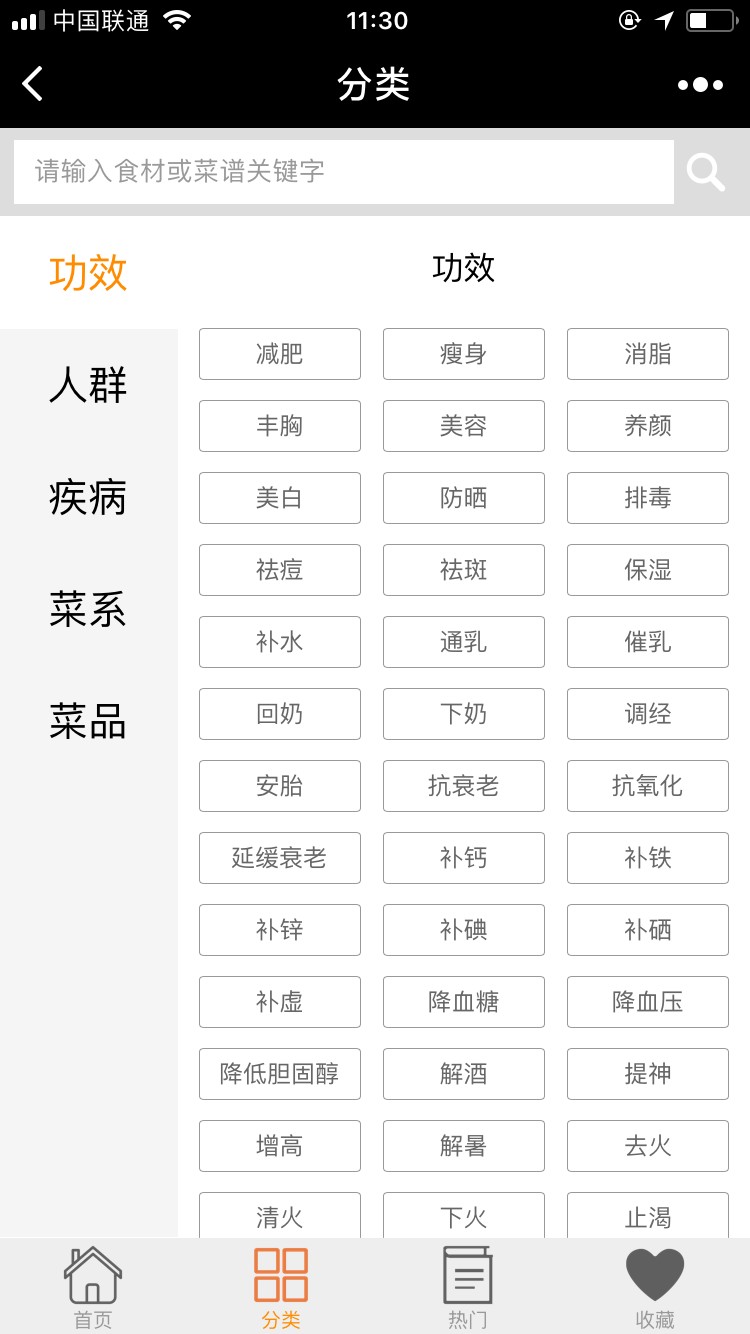Open the three-dot overflow menu
Image resolution: width=750 pixels, height=1334 pixels.
click(x=700, y=85)
